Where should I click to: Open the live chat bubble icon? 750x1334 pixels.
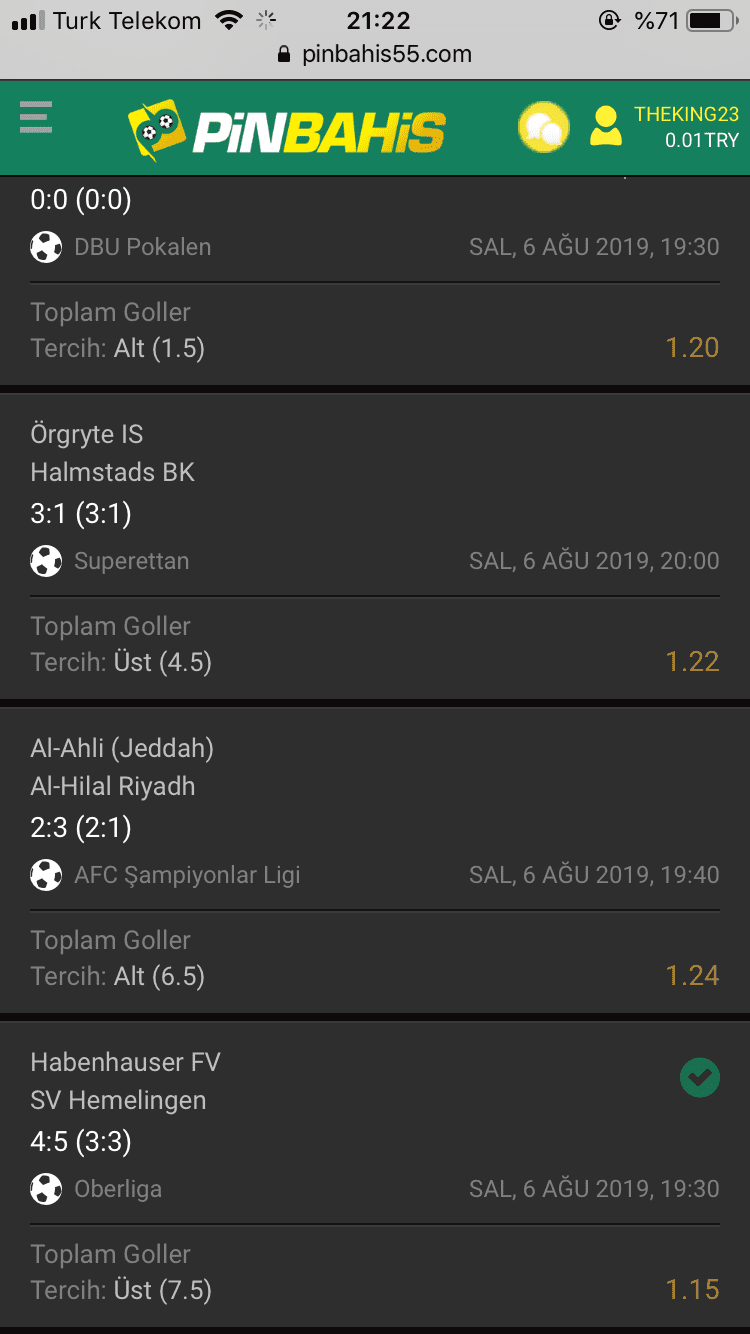pyautogui.click(x=543, y=128)
